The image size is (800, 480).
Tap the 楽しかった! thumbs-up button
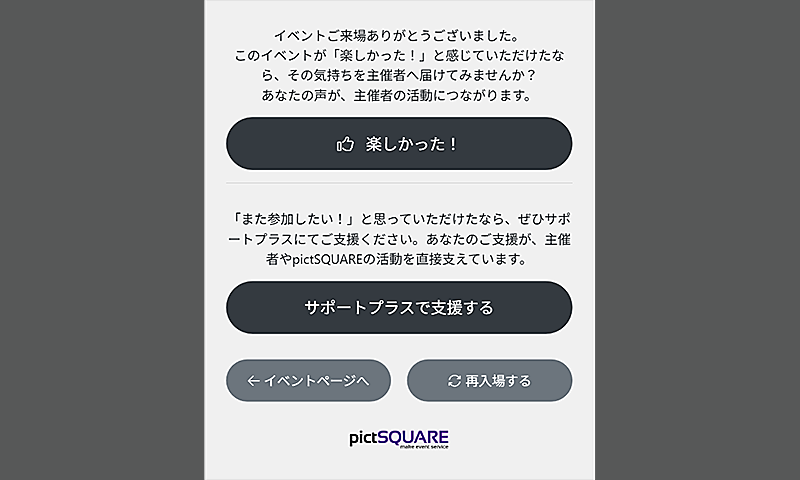(x=399, y=144)
